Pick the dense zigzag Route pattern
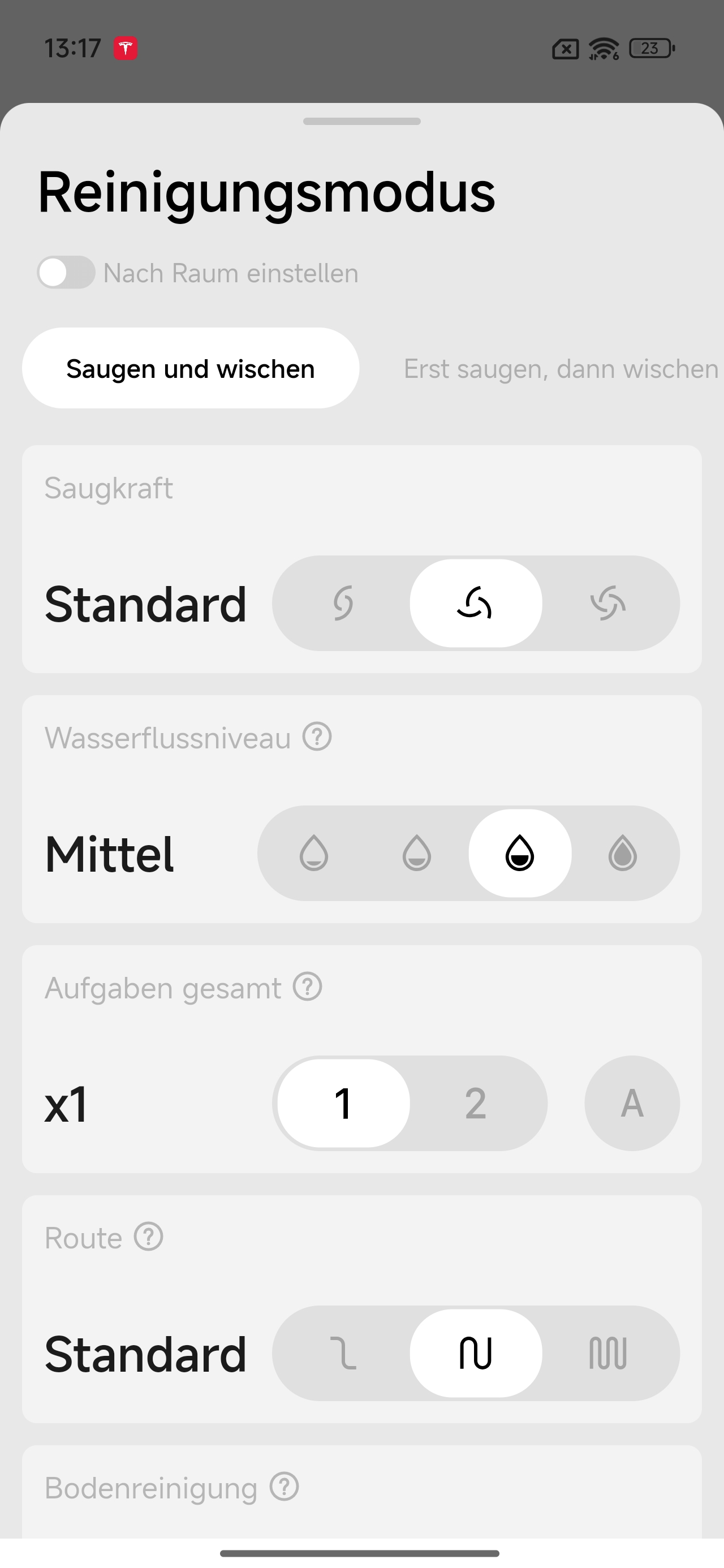Image resolution: width=724 pixels, height=1568 pixels. pyautogui.click(x=607, y=1353)
